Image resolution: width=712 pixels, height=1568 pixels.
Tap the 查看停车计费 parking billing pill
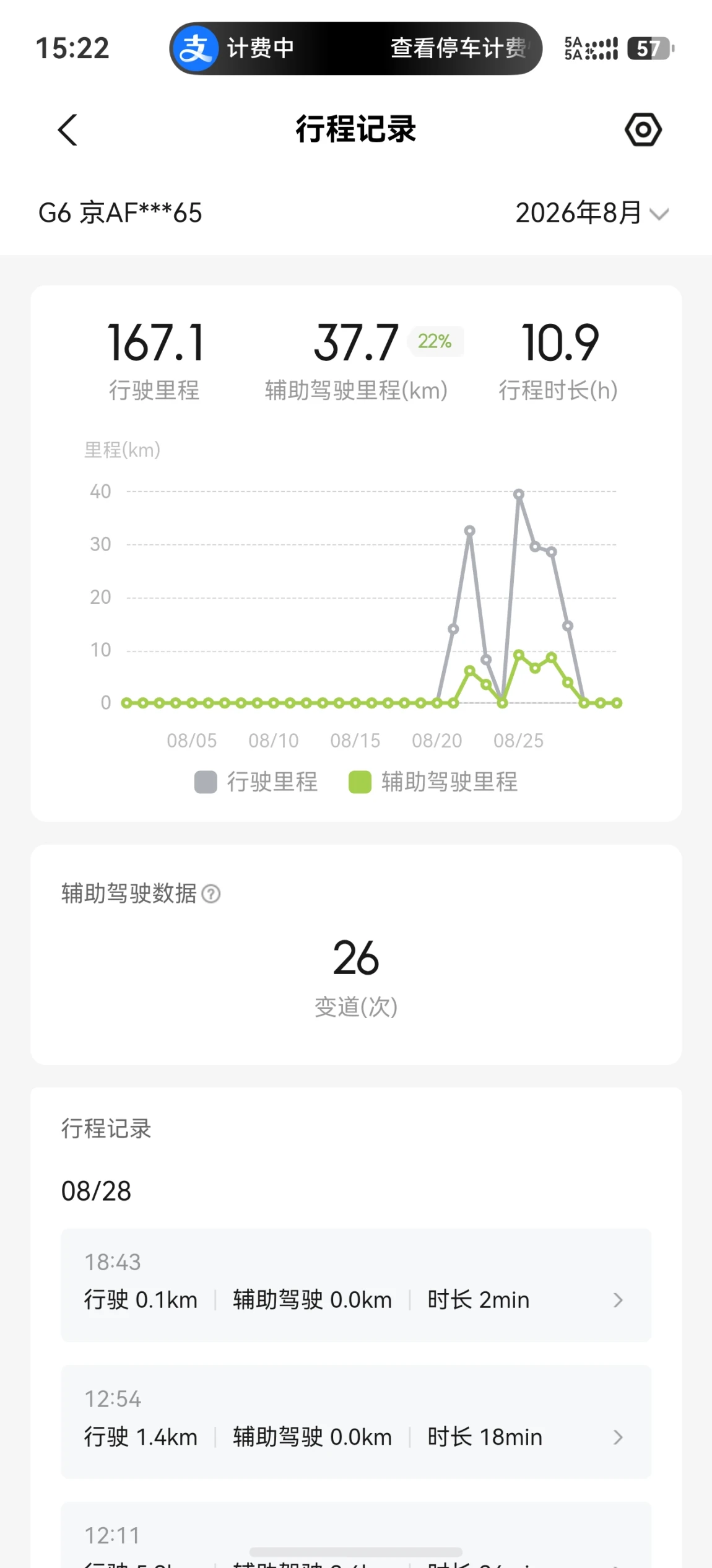coord(356,48)
